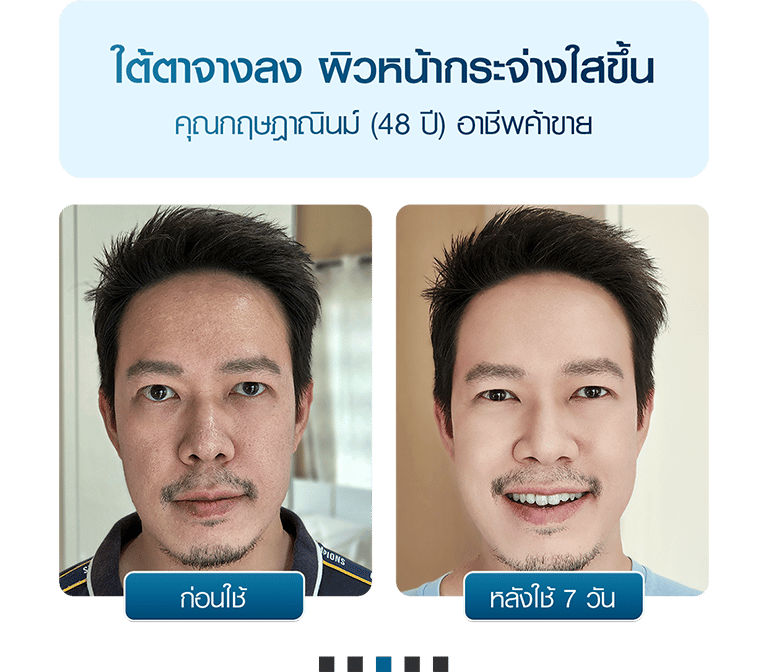Jump to the first carousel slide dot
The width and height of the screenshot is (768, 672).
tap(326, 664)
